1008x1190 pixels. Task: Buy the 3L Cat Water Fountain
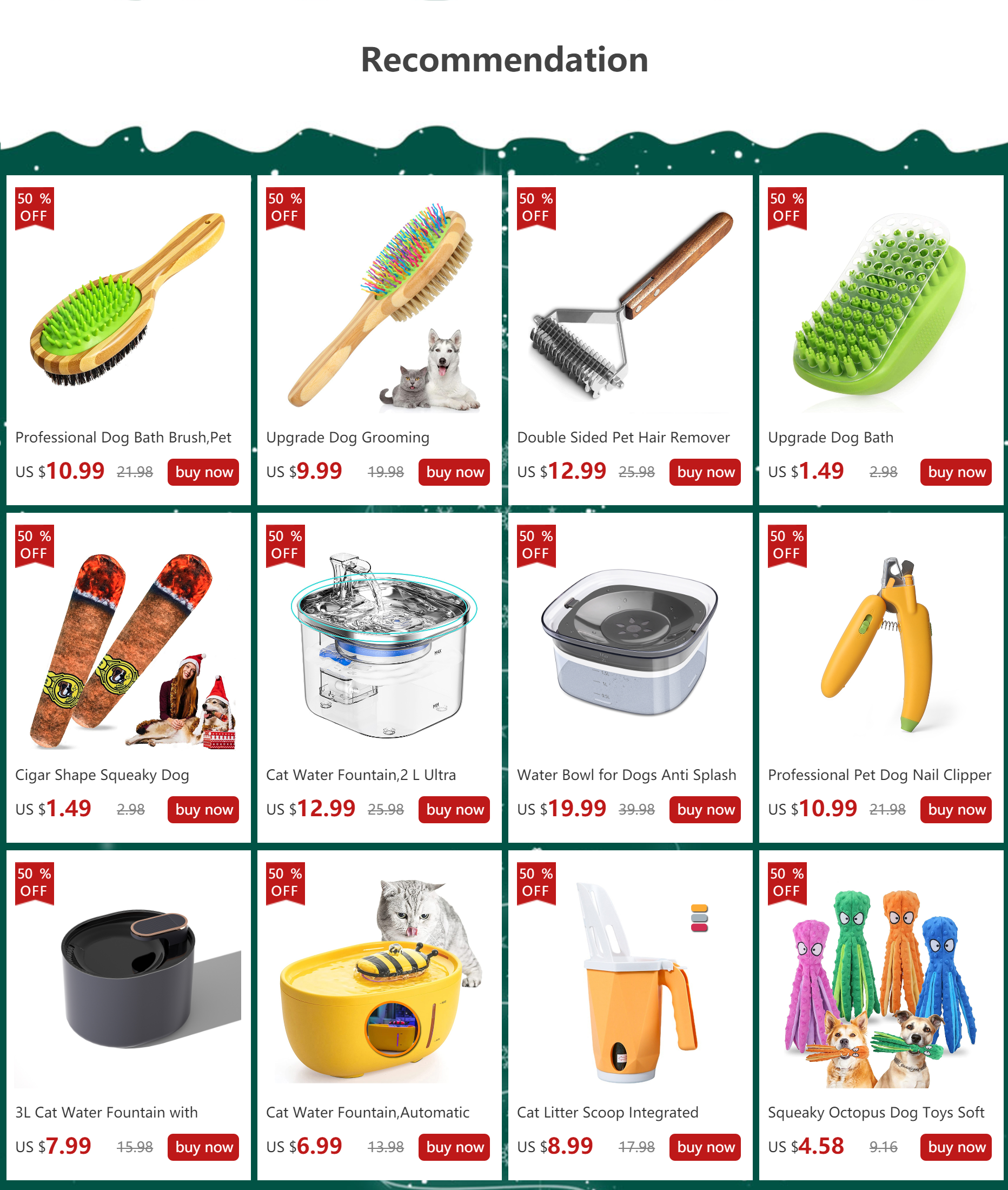[x=203, y=1147]
